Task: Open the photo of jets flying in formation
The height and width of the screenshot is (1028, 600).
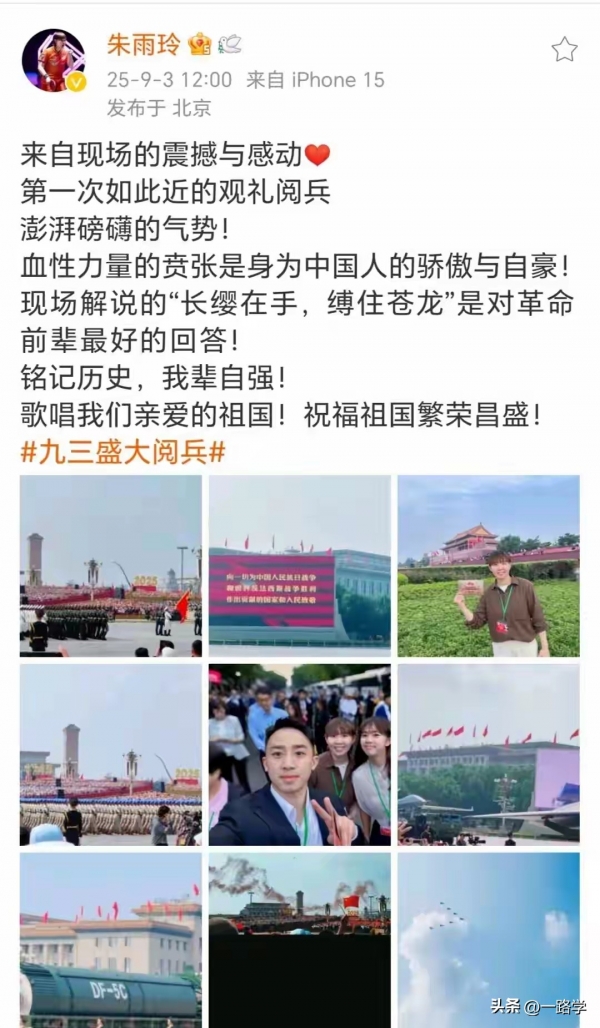Action: pos(488,940)
